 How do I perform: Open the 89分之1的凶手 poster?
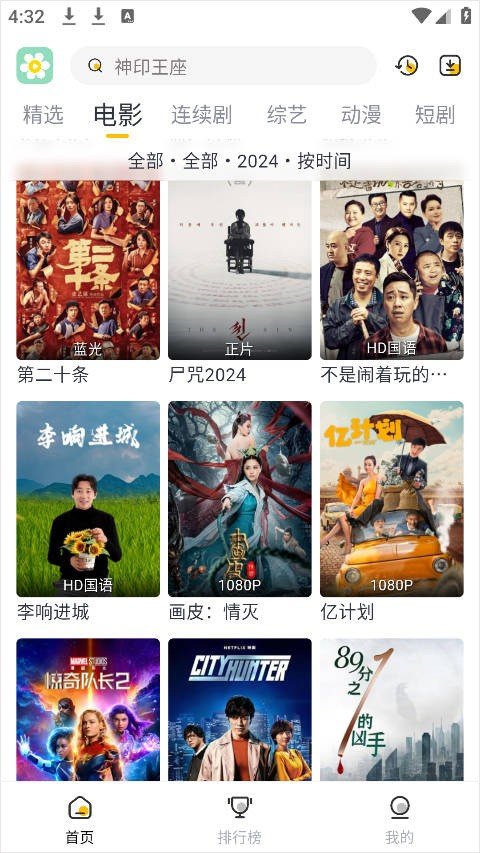pos(391,709)
